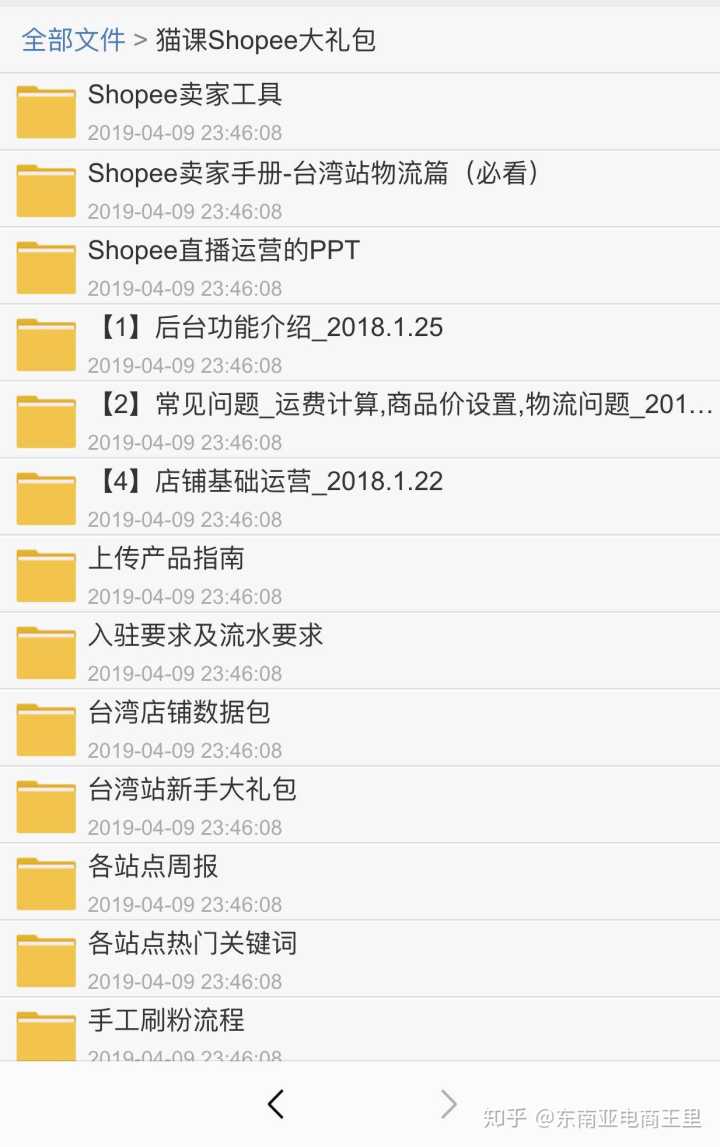Image resolution: width=720 pixels, height=1147 pixels.
Task: Open folder 【2】常见问题_运费计算
Action: pos(400,405)
